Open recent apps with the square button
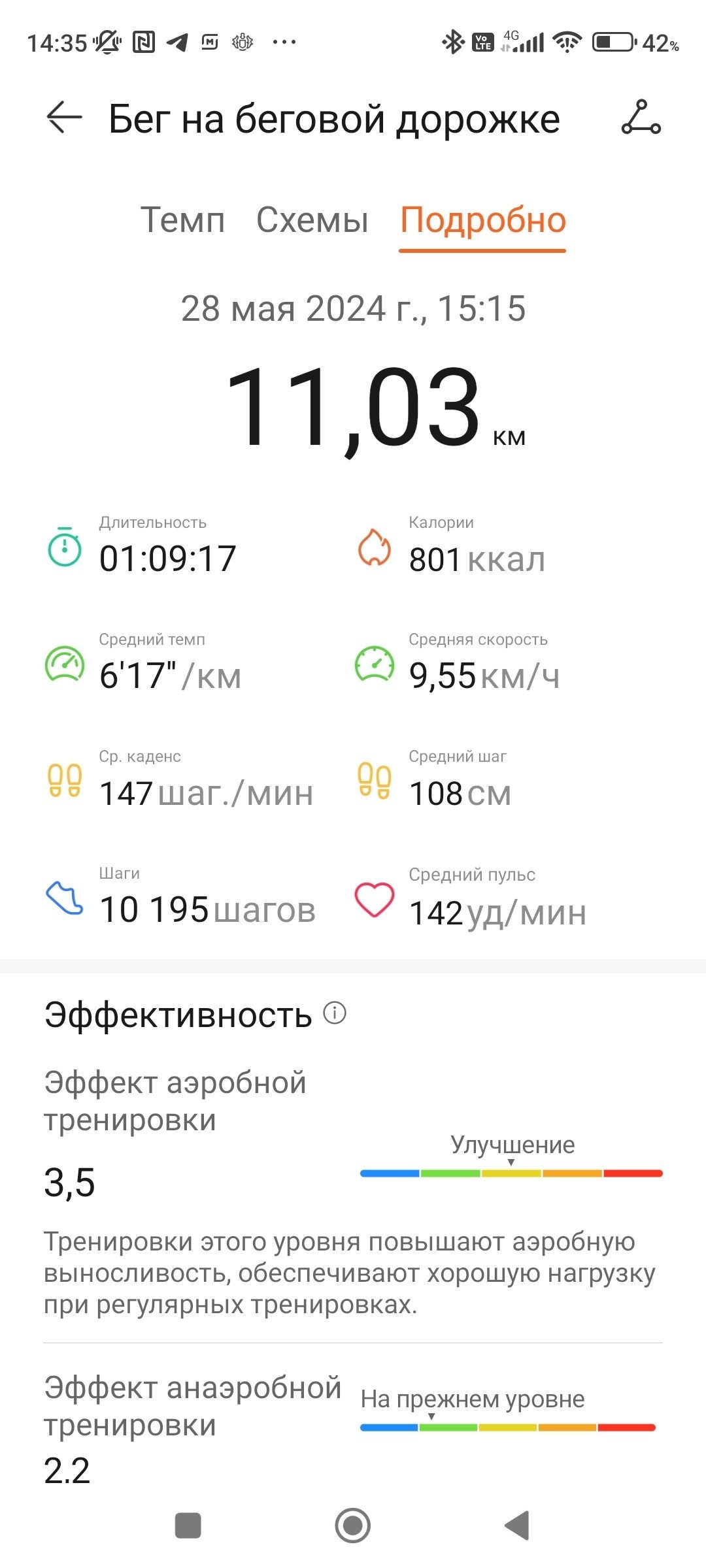This screenshot has height=1568, width=706. click(x=188, y=1526)
